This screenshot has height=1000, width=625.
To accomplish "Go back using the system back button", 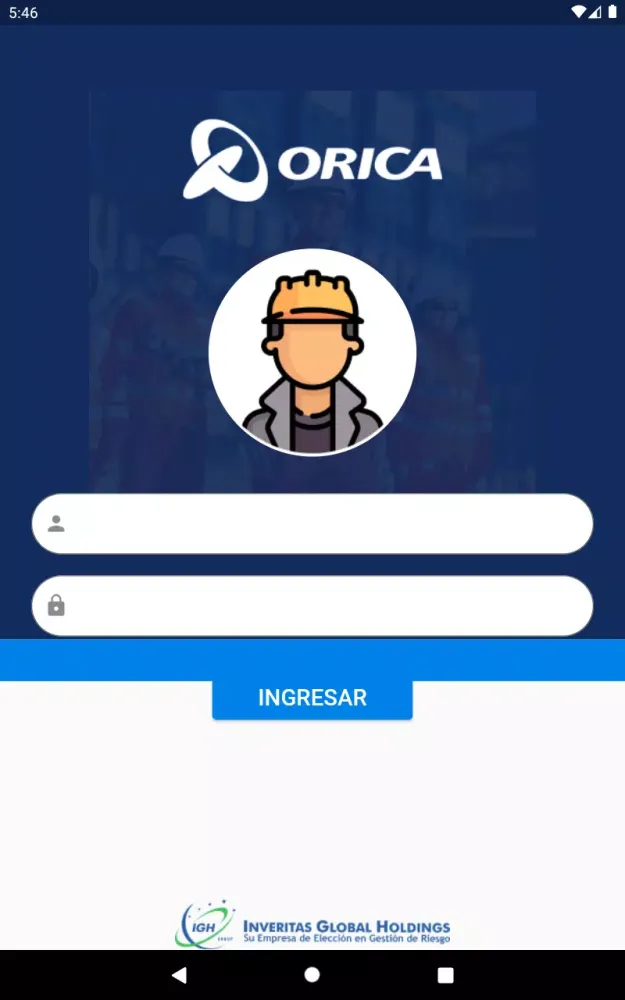I will click(179, 975).
